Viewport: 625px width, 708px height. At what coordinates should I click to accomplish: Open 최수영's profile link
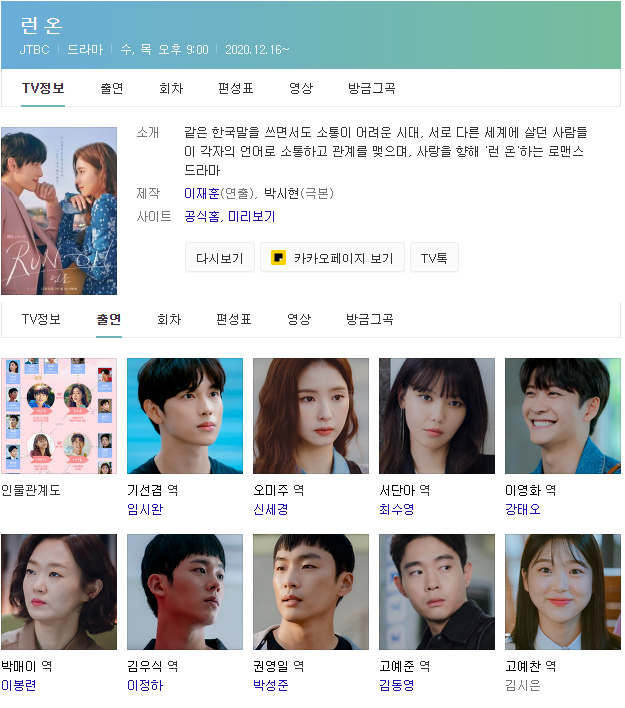pyautogui.click(x=396, y=509)
